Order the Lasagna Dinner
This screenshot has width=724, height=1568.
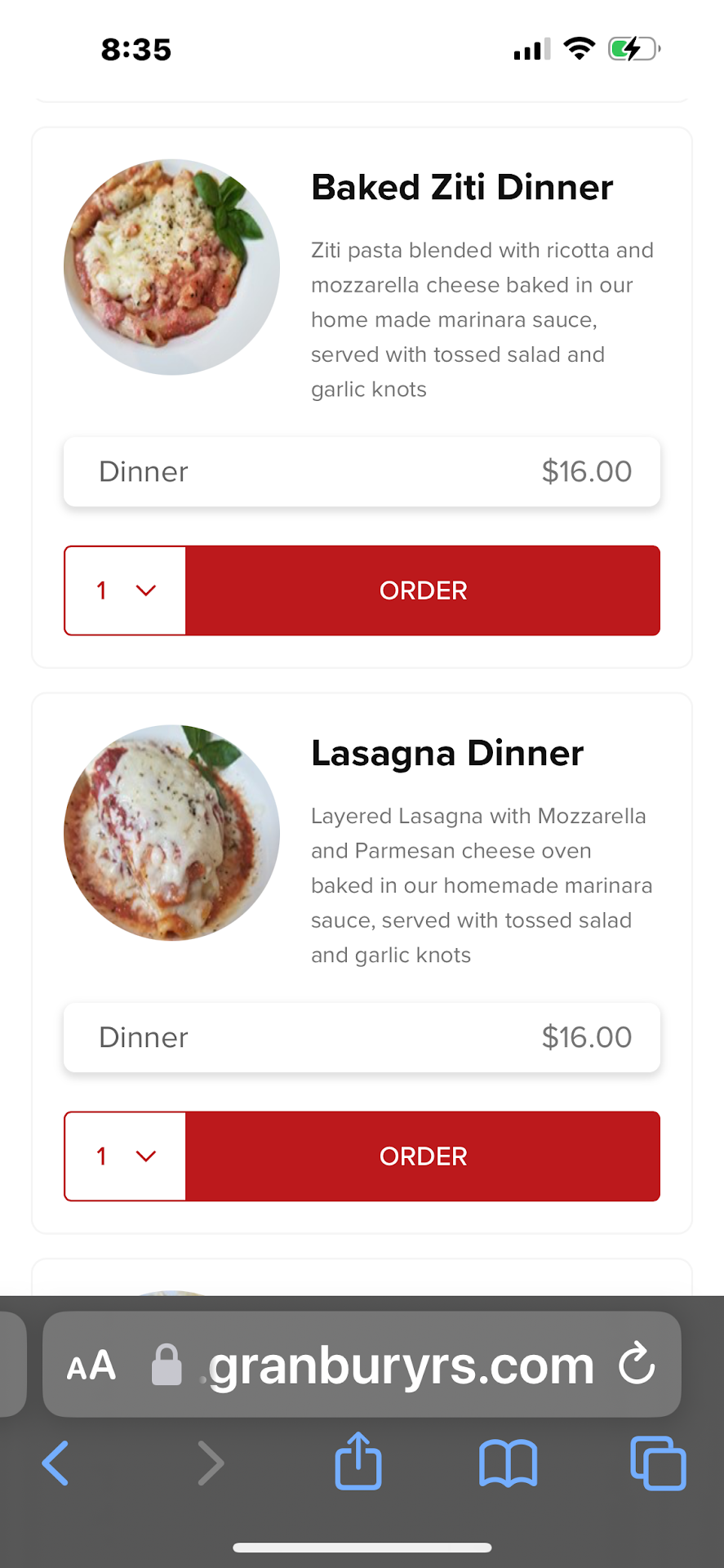(x=423, y=1156)
